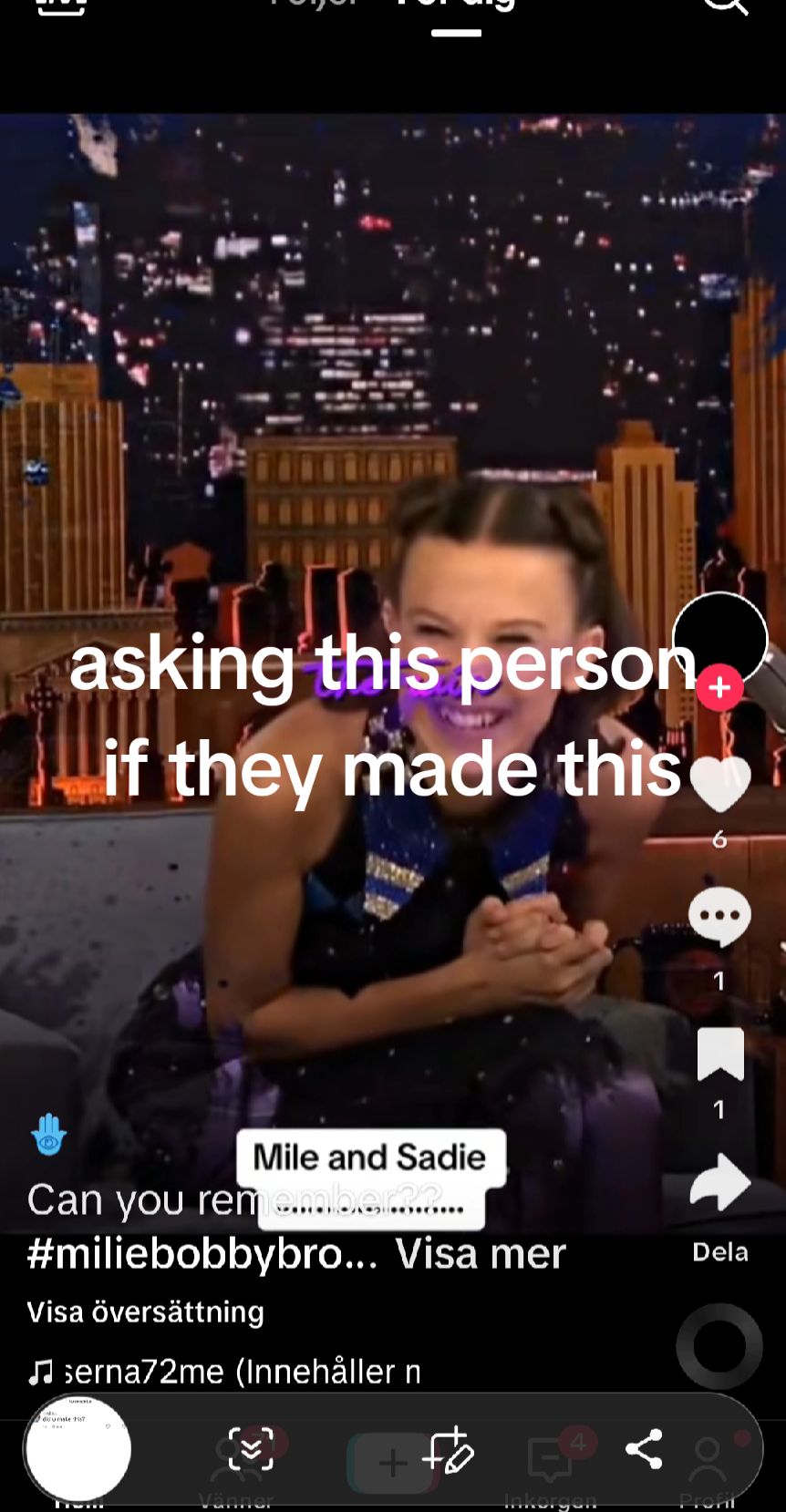Tap the Dela share arrow
786x1512 pixels.
coord(719,1183)
